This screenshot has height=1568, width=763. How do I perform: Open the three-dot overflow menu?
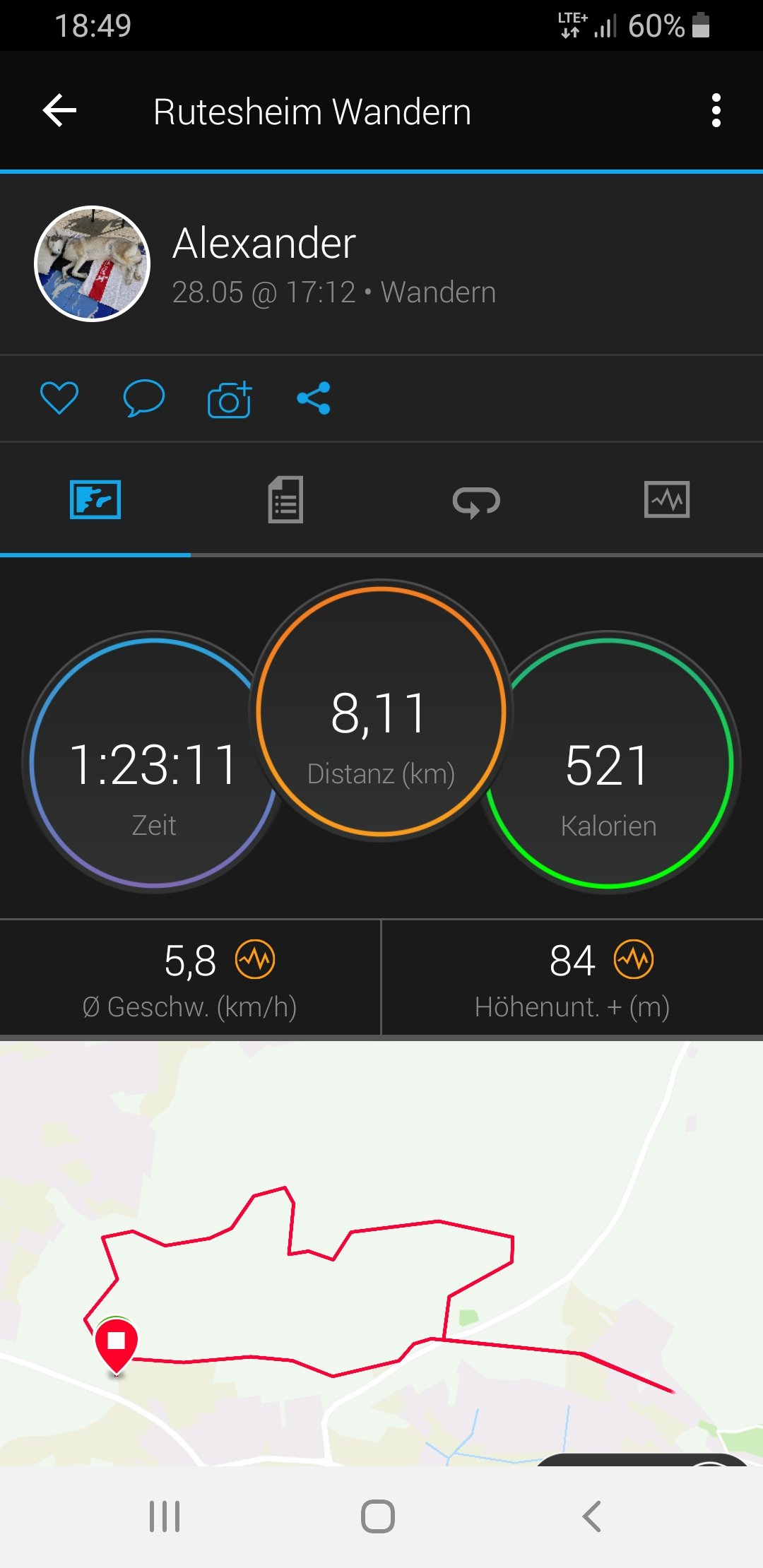(x=716, y=111)
